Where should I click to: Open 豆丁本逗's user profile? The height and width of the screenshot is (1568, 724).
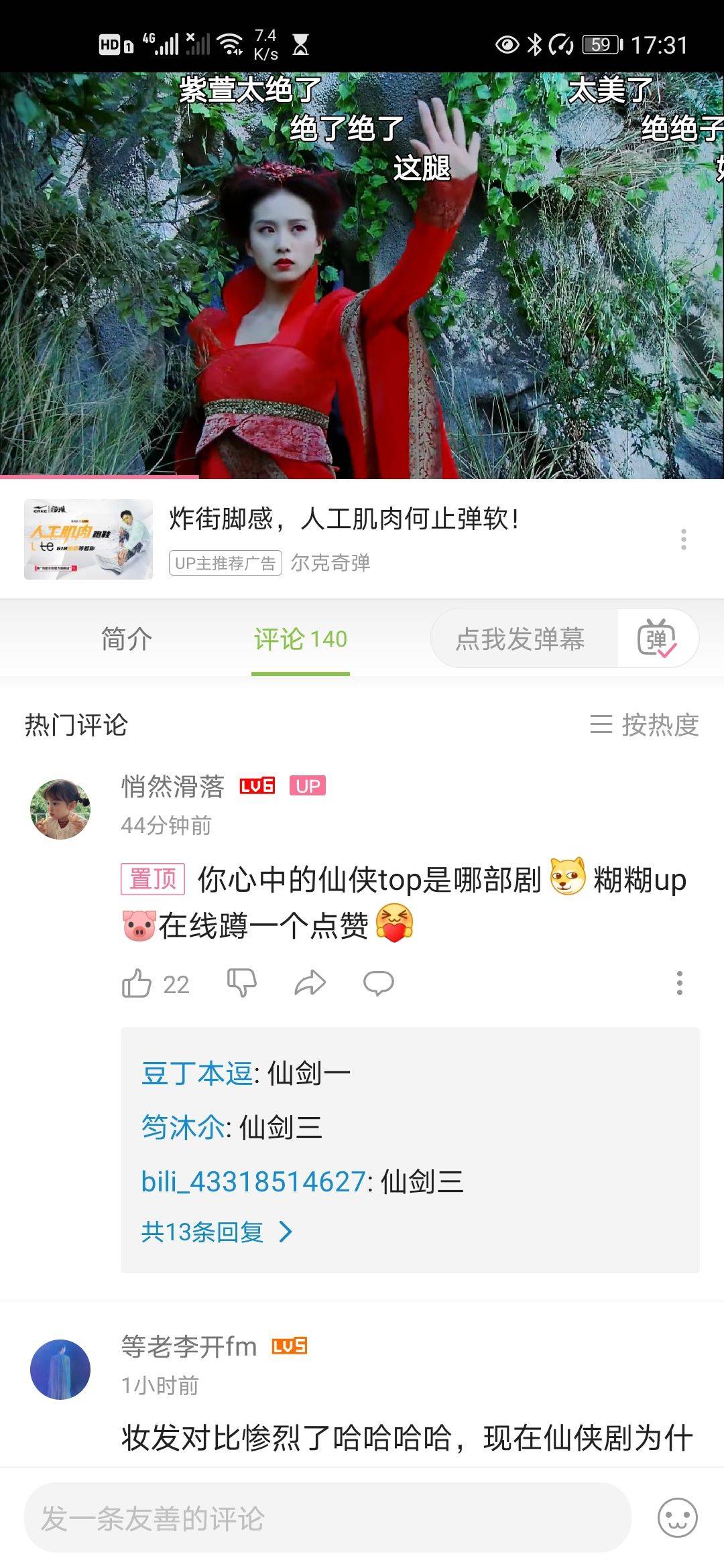(196, 1073)
